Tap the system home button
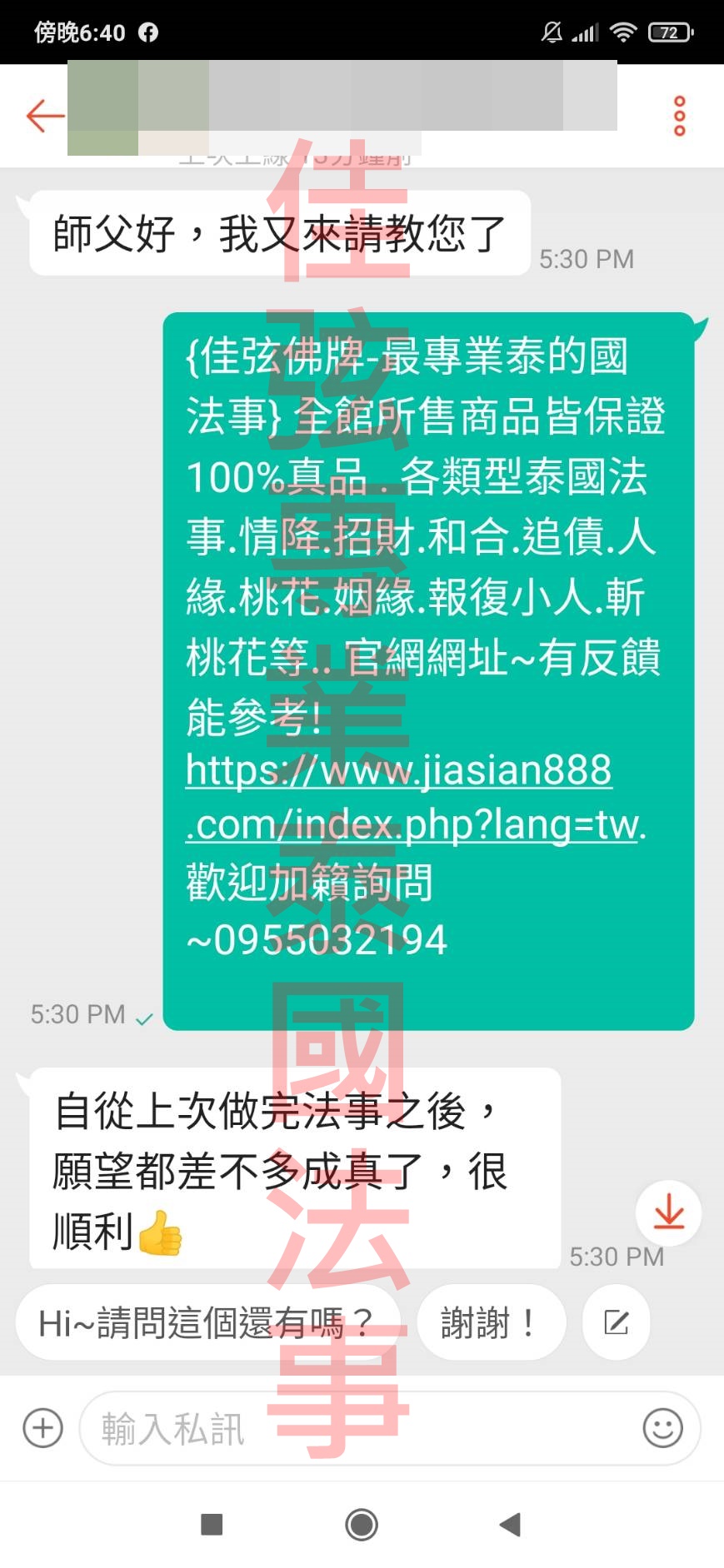 pyautogui.click(x=362, y=1525)
